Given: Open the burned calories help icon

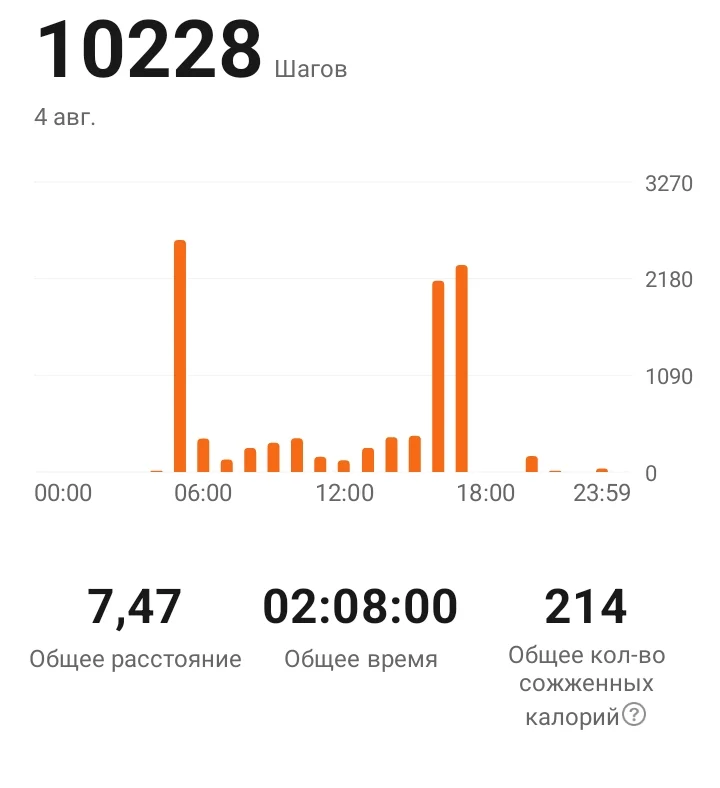Looking at the screenshot, I should (634, 714).
